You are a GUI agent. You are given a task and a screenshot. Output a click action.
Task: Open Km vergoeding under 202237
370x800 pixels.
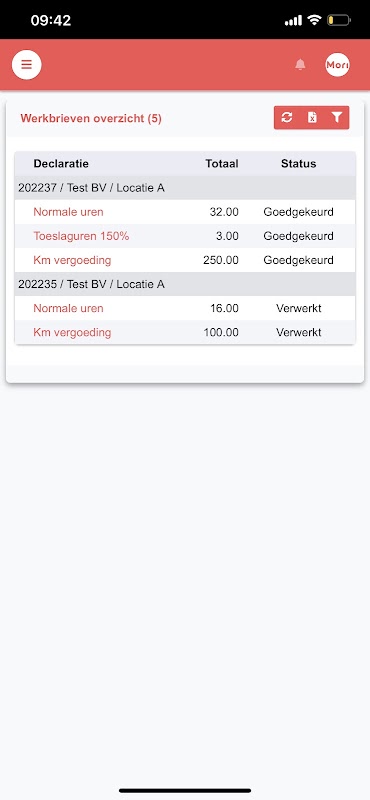(72, 260)
